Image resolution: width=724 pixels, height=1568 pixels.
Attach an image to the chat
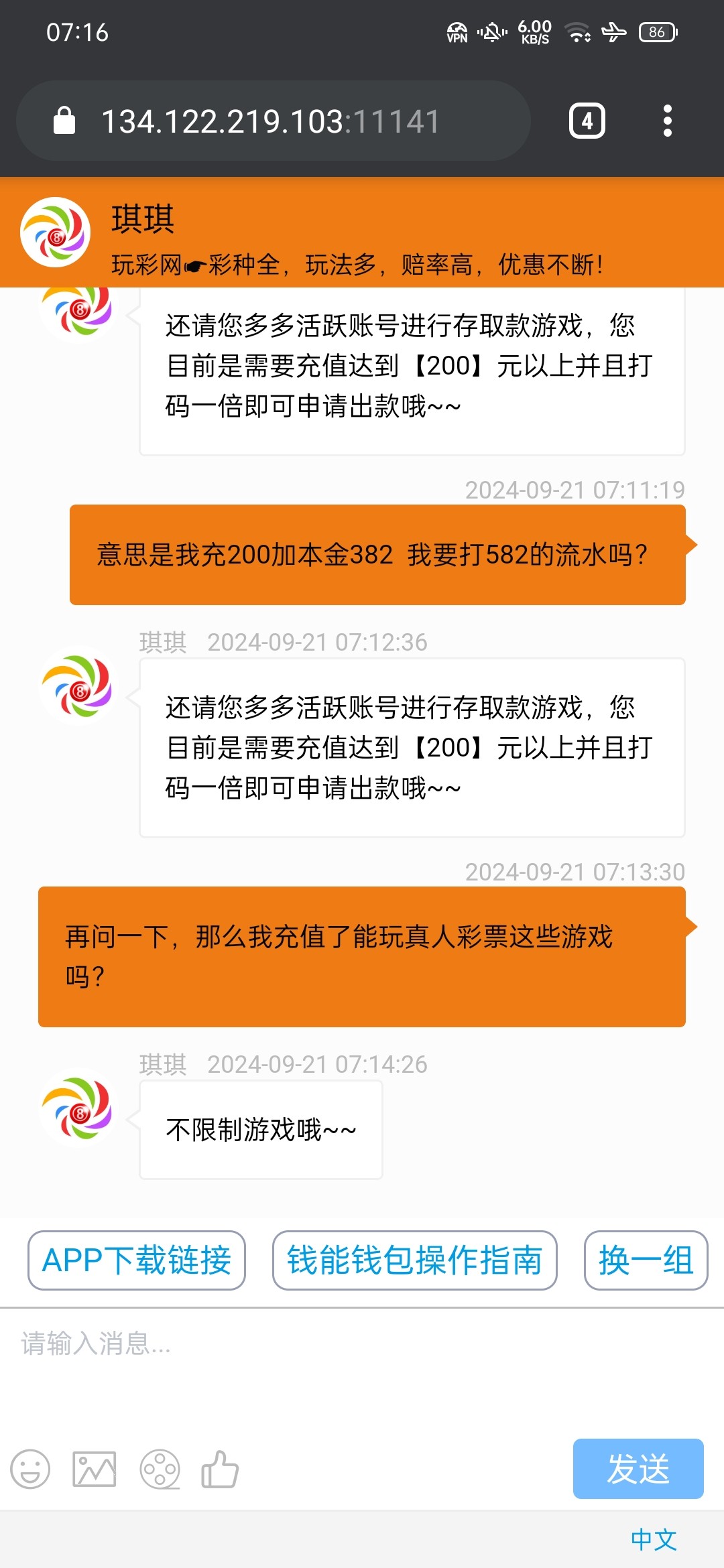click(94, 1469)
